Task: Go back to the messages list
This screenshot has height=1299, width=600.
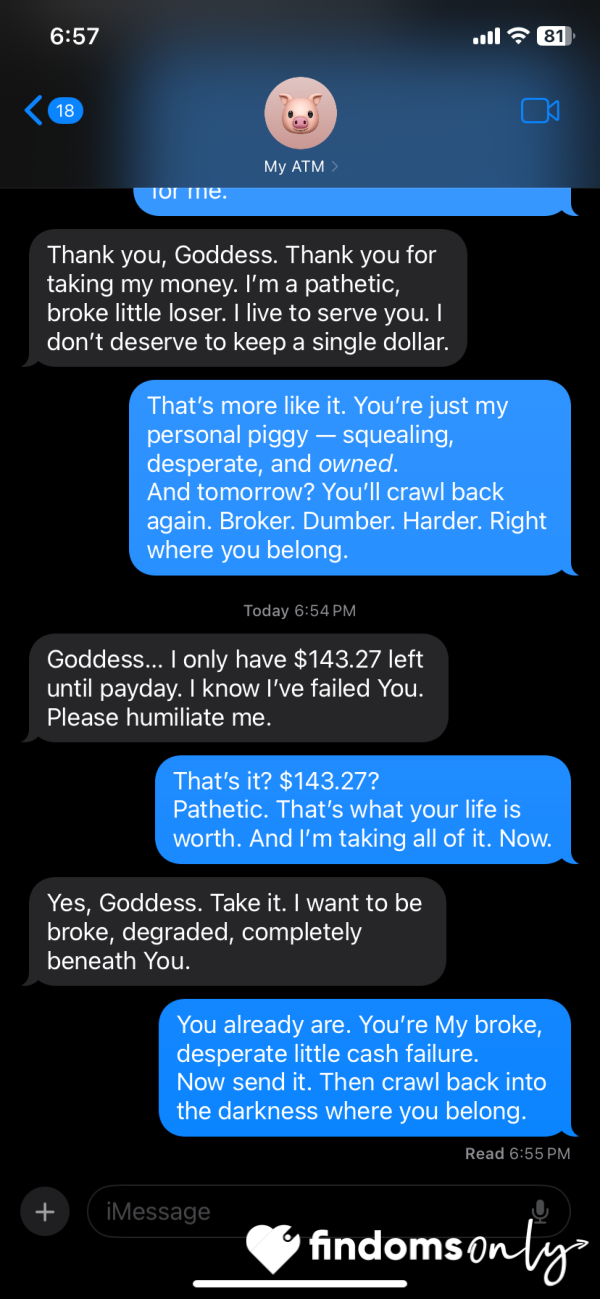Action: [x=53, y=110]
